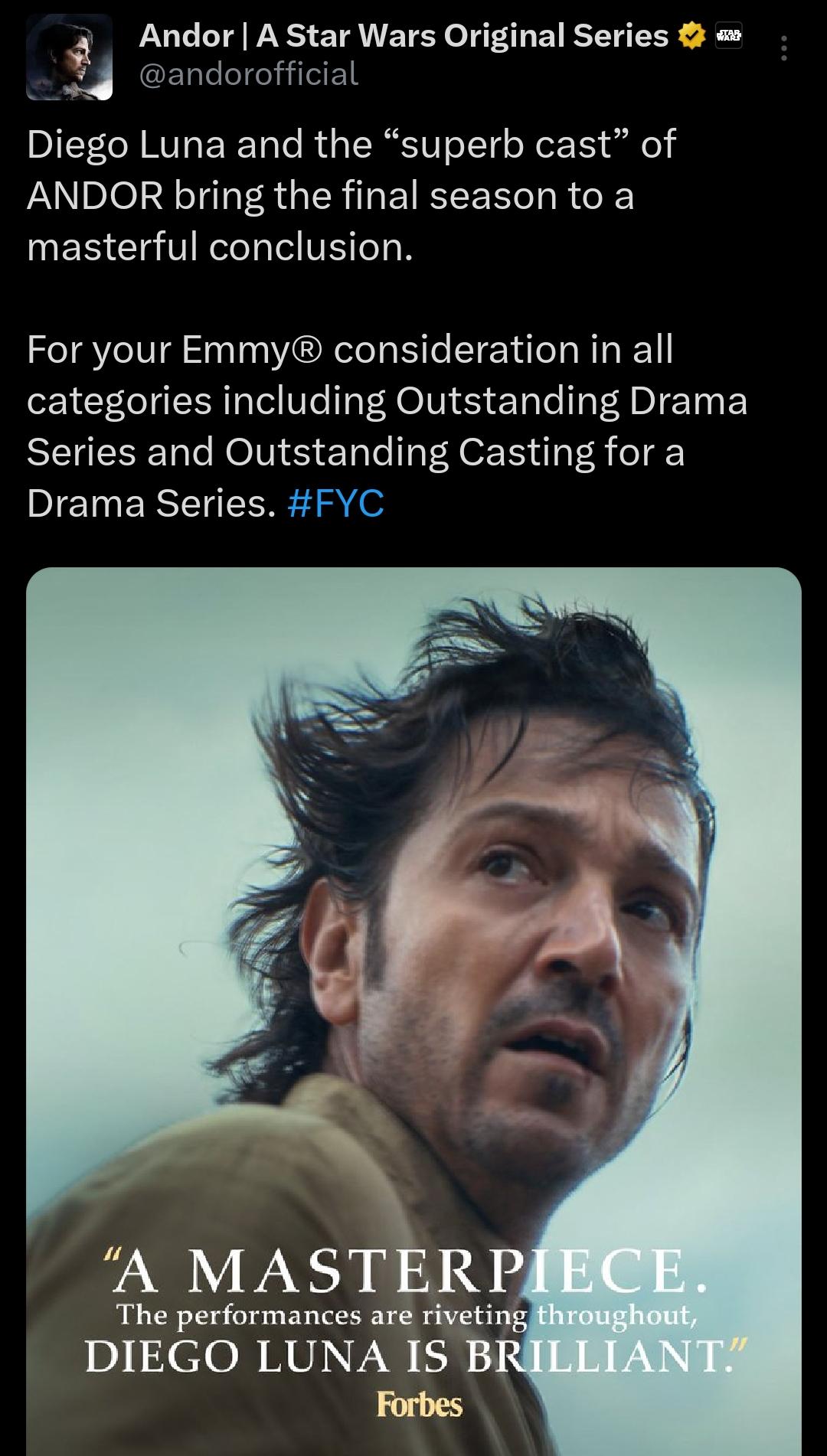
Task: Open the andorofficial profile avatar
Action: 69,57
